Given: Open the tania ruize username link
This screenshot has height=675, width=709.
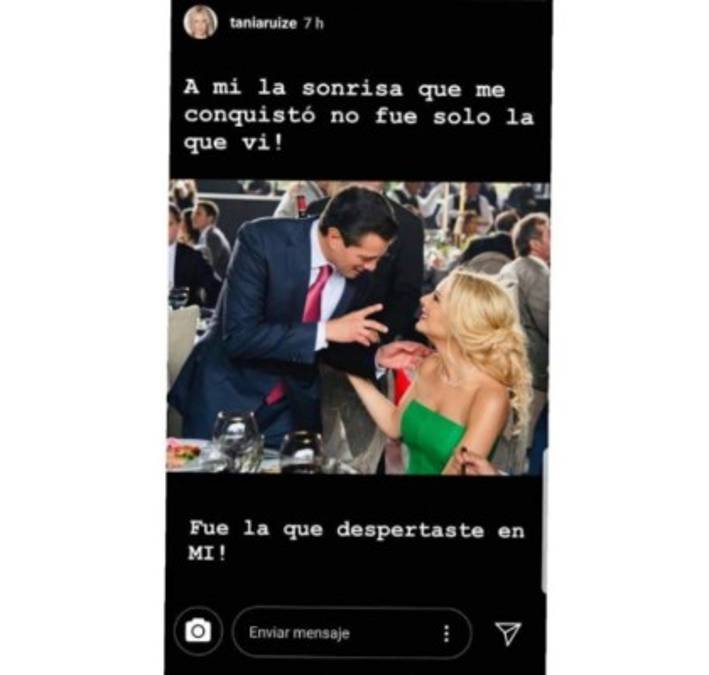Looking at the screenshot, I should coord(262,22).
